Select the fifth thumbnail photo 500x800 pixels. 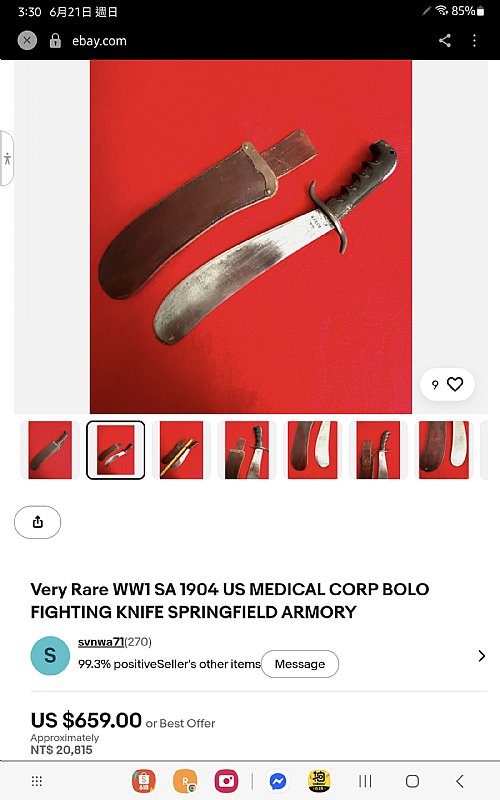[313, 450]
